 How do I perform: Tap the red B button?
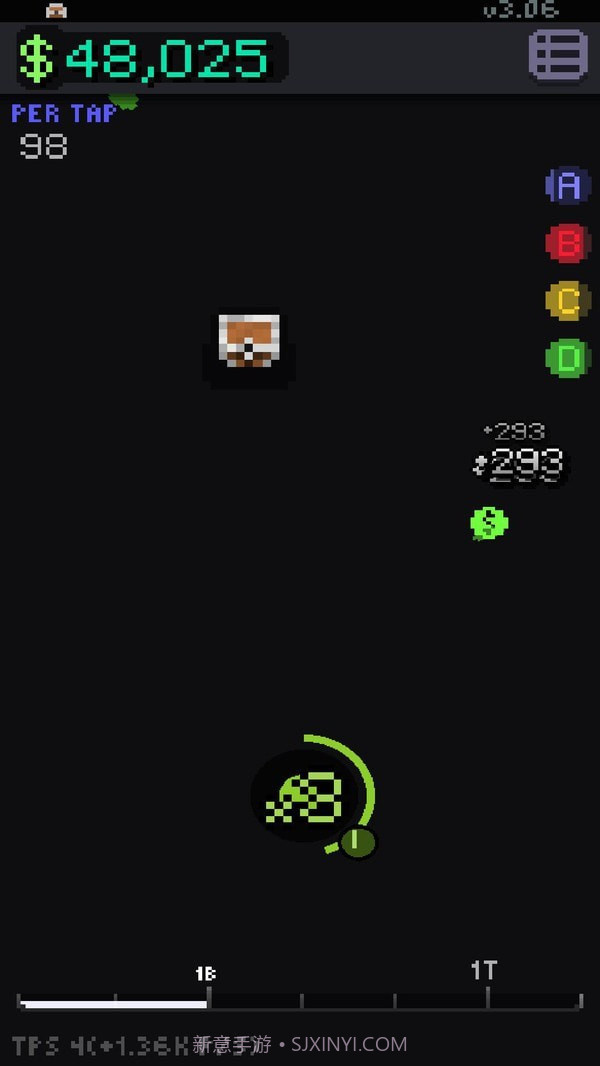click(x=567, y=243)
